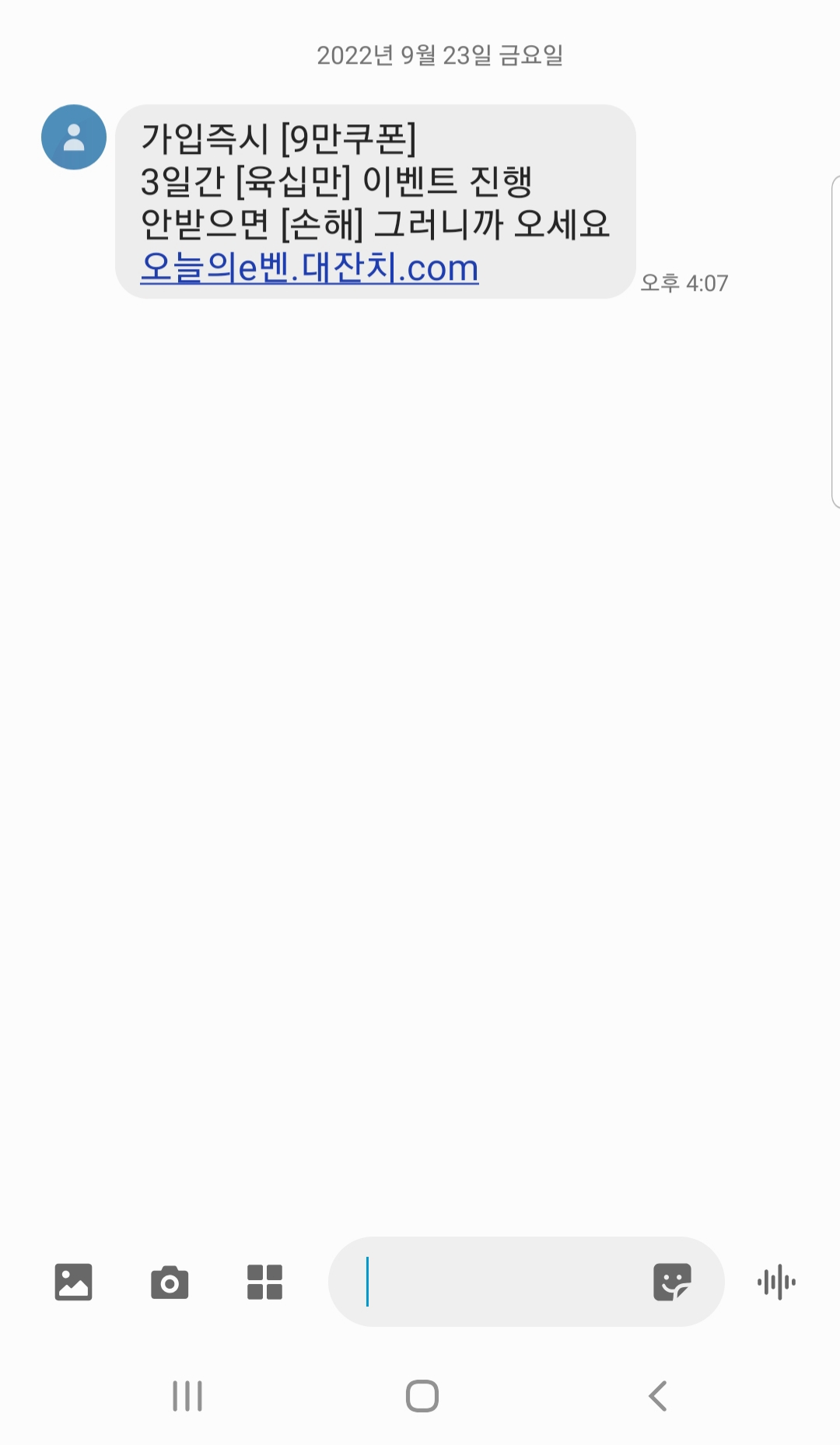The height and width of the screenshot is (1445, 840).
Task: Open the sender's contact avatar
Action: click(x=74, y=137)
